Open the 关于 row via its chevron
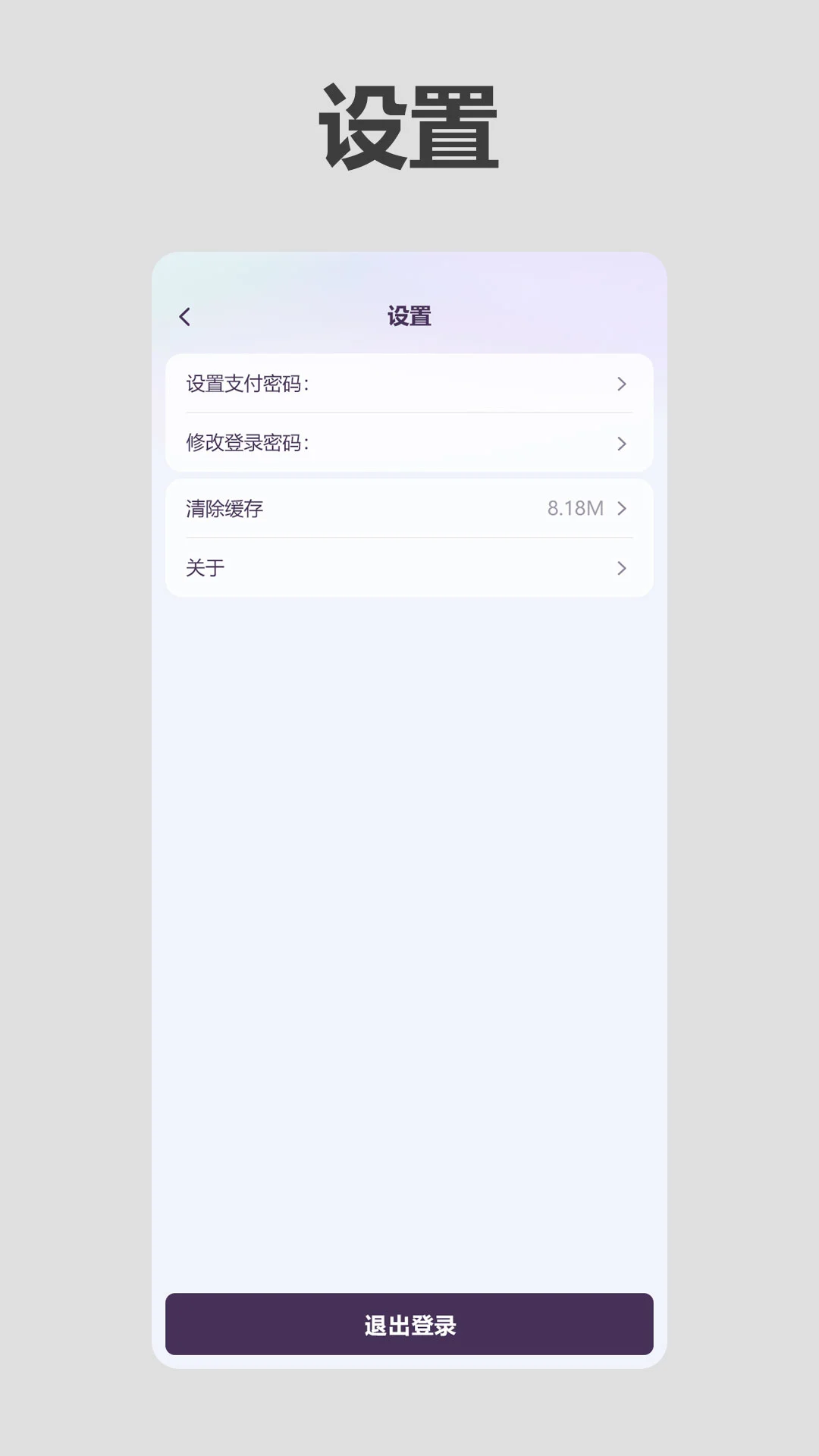The width and height of the screenshot is (819, 1456). tap(622, 568)
